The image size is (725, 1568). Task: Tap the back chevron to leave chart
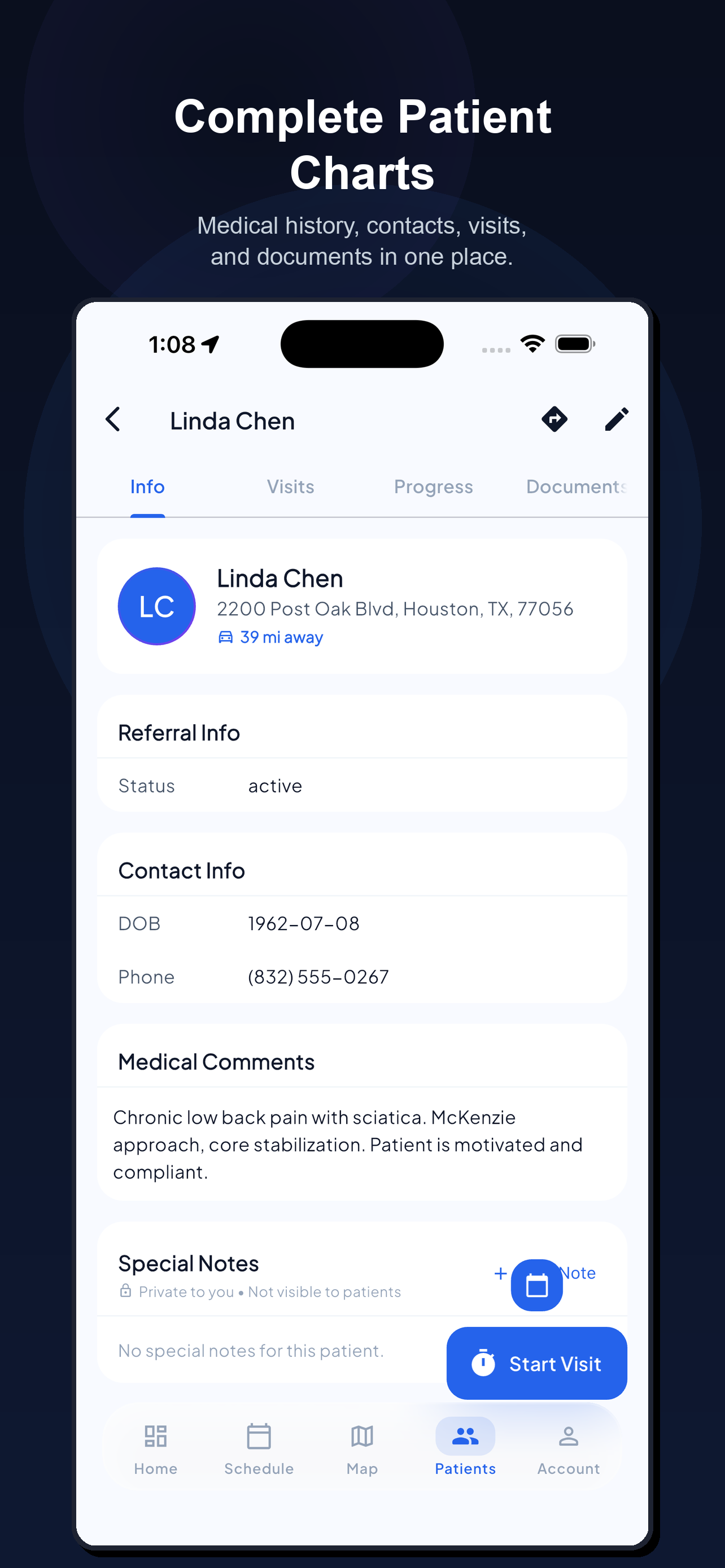click(x=112, y=419)
